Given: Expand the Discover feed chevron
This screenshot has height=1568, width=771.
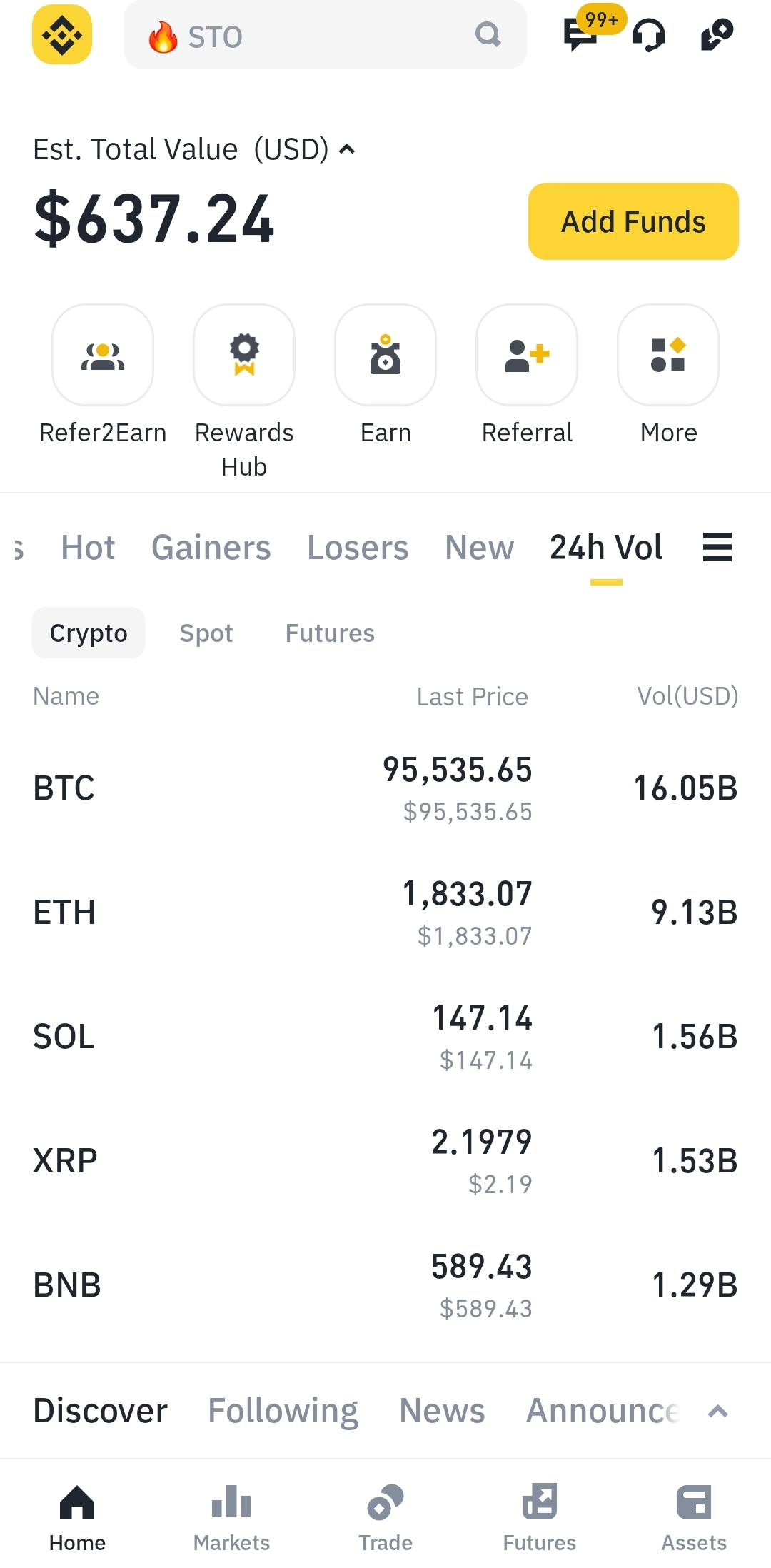Looking at the screenshot, I should tap(717, 1412).
